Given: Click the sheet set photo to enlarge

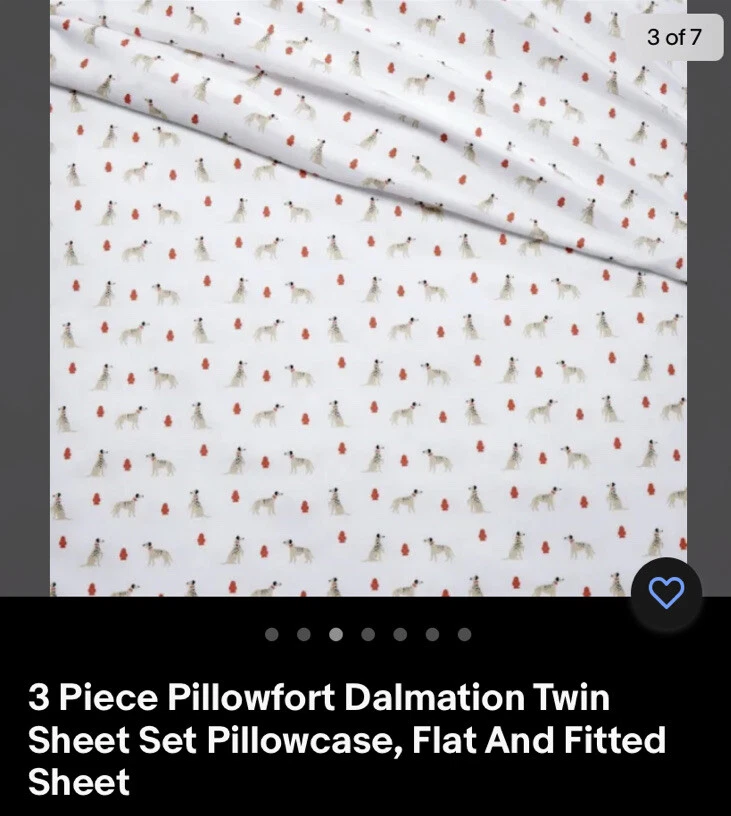Looking at the screenshot, I should pos(365,300).
